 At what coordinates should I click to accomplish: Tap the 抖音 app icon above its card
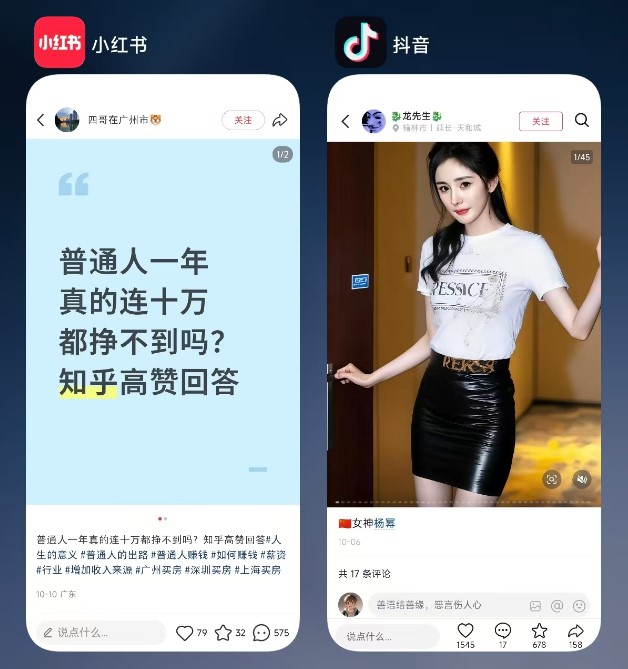pos(361,43)
